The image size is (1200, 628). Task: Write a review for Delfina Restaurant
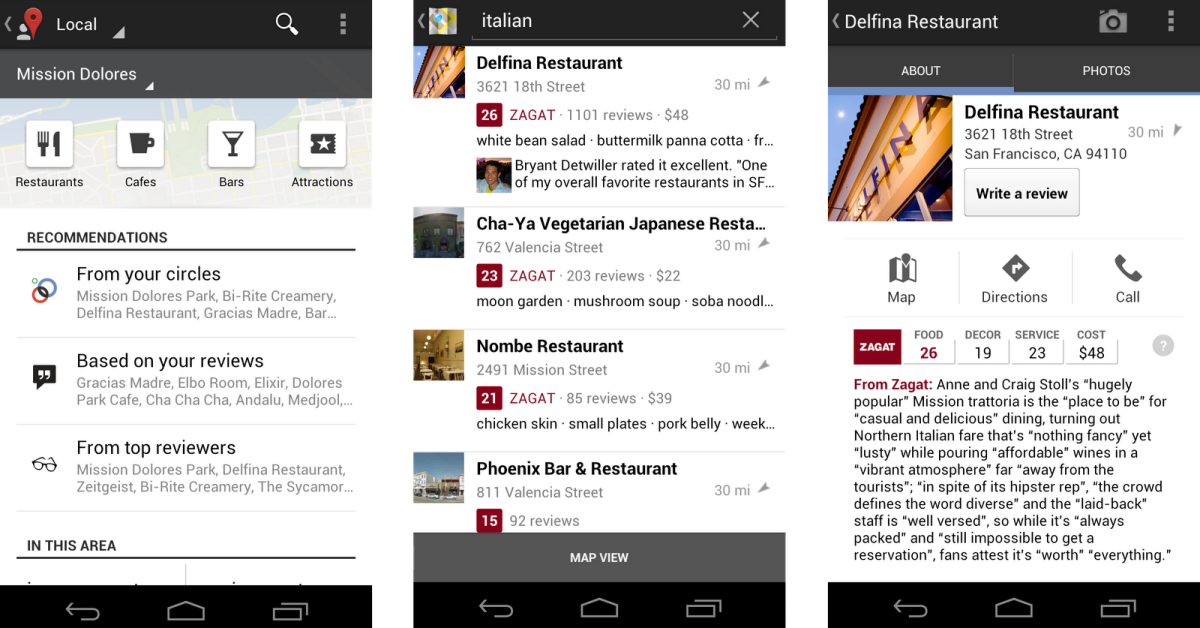pos(1021,193)
